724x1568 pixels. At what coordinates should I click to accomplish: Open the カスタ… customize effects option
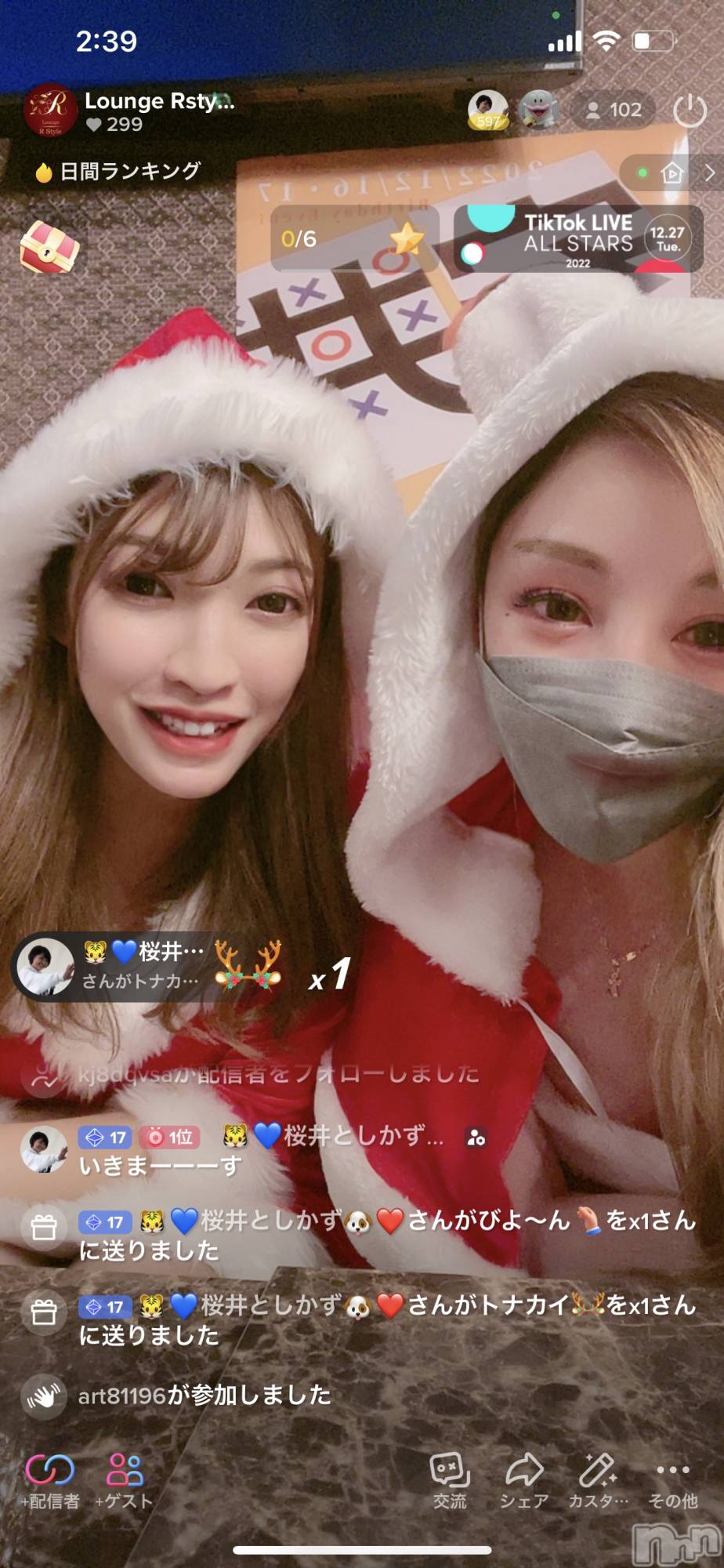tap(598, 1481)
